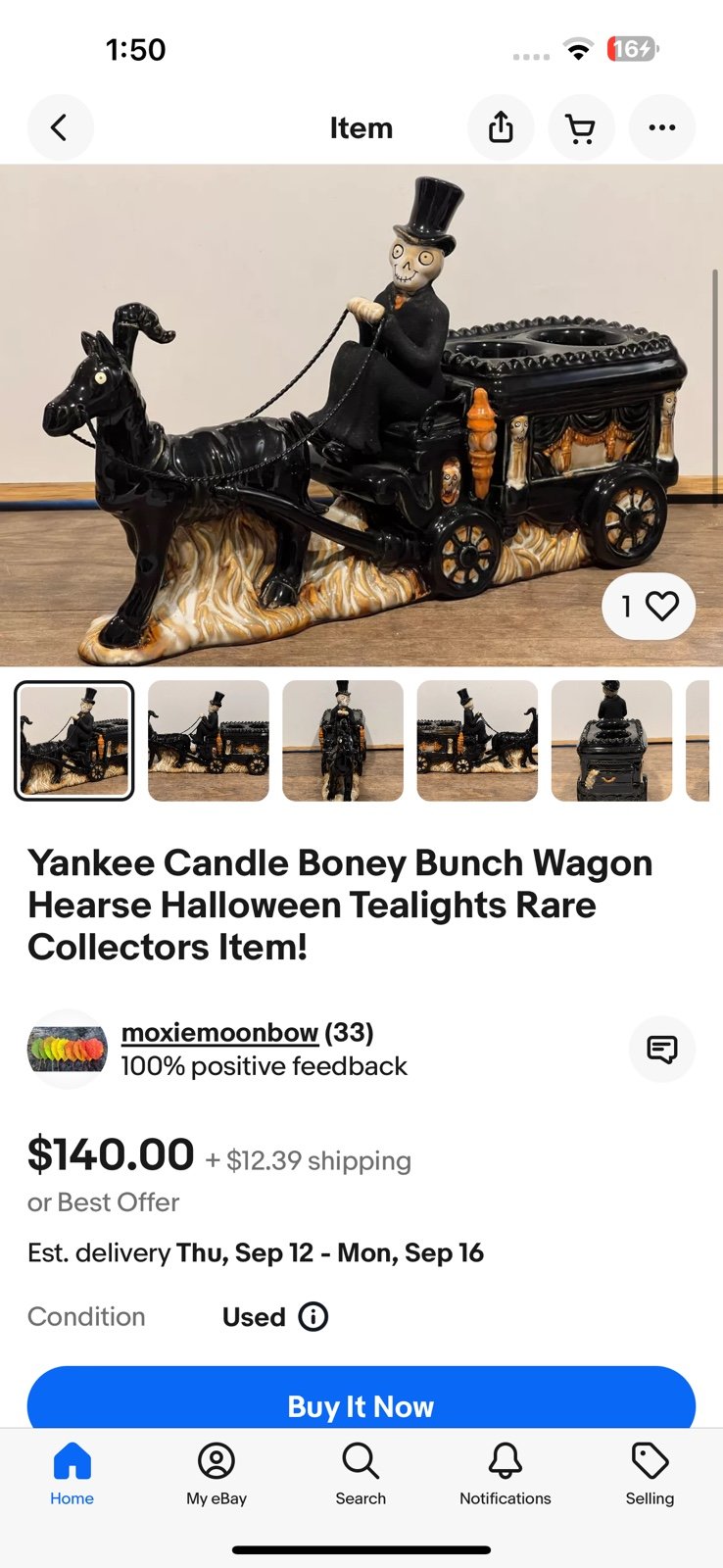Select the second photo thumbnail
This screenshot has width=723, height=1568.
209,741
